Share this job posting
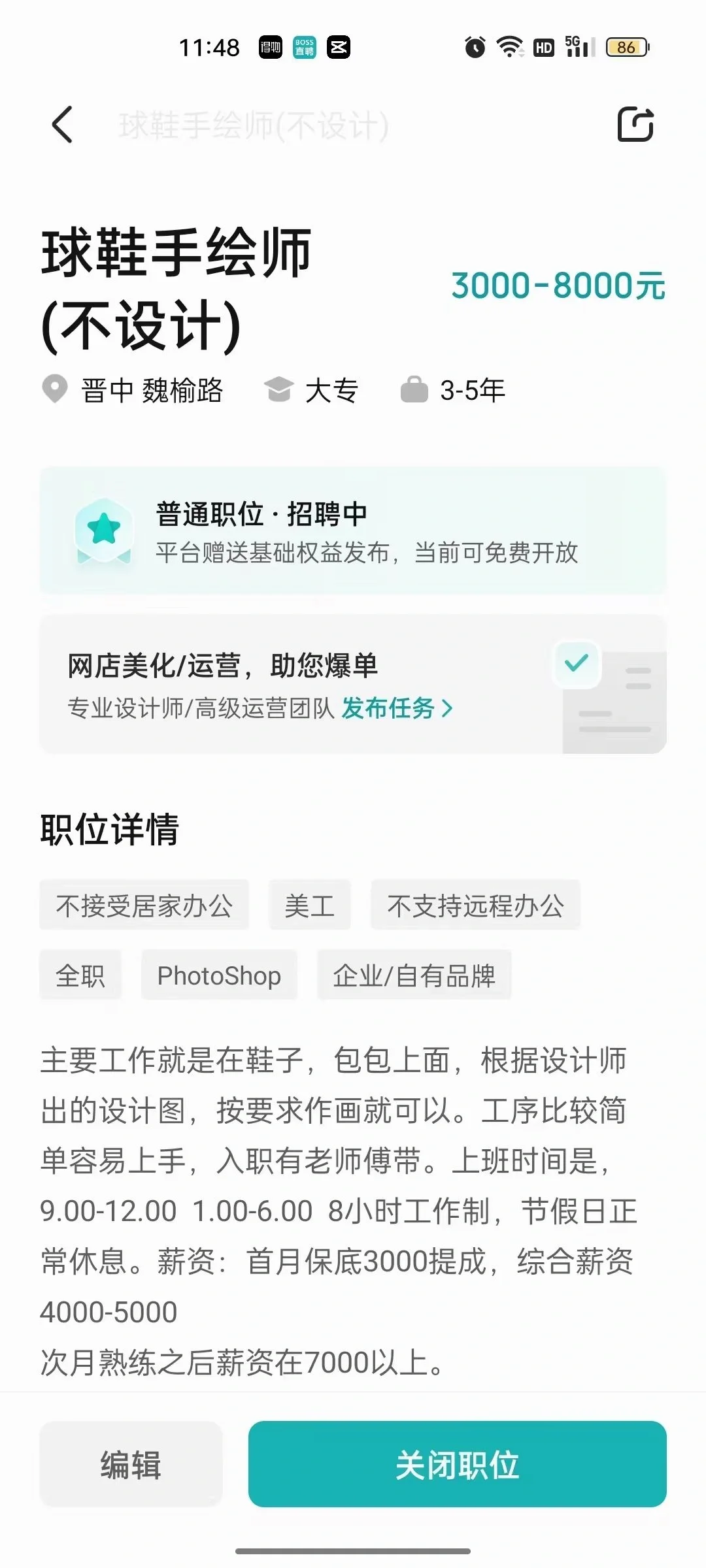 point(635,124)
